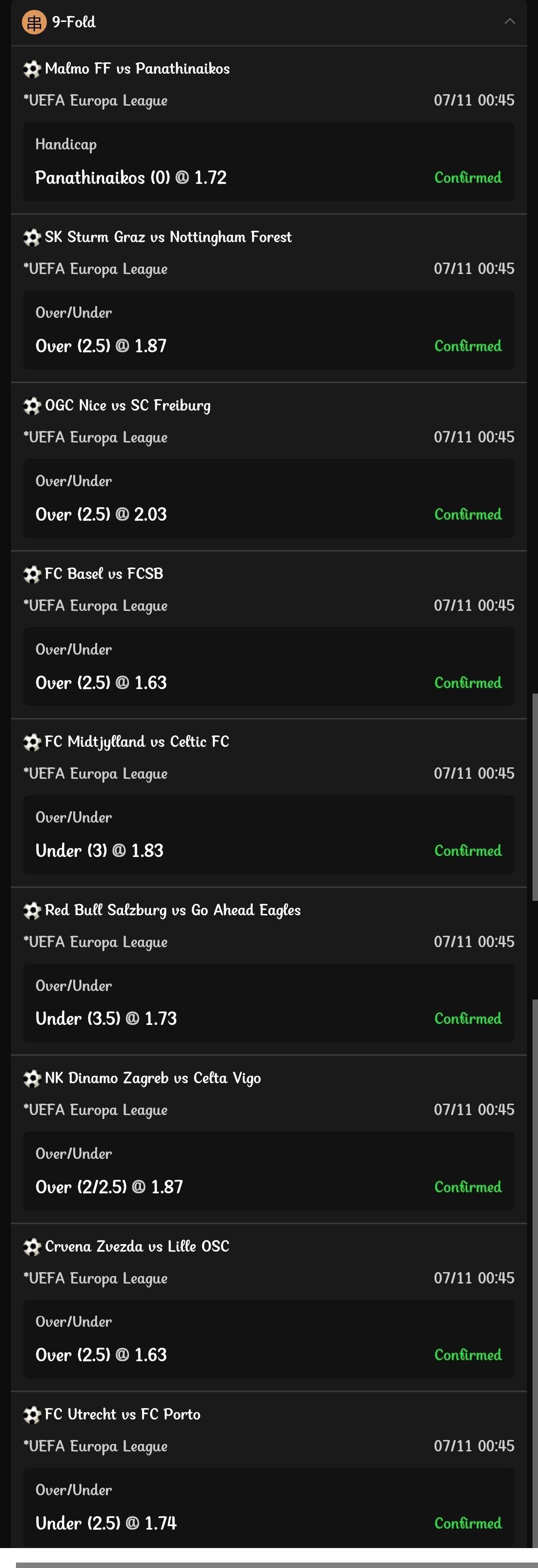This screenshot has height=1568, width=538.
Task: Collapse the 9-Fold bet section
Action: pos(510,22)
